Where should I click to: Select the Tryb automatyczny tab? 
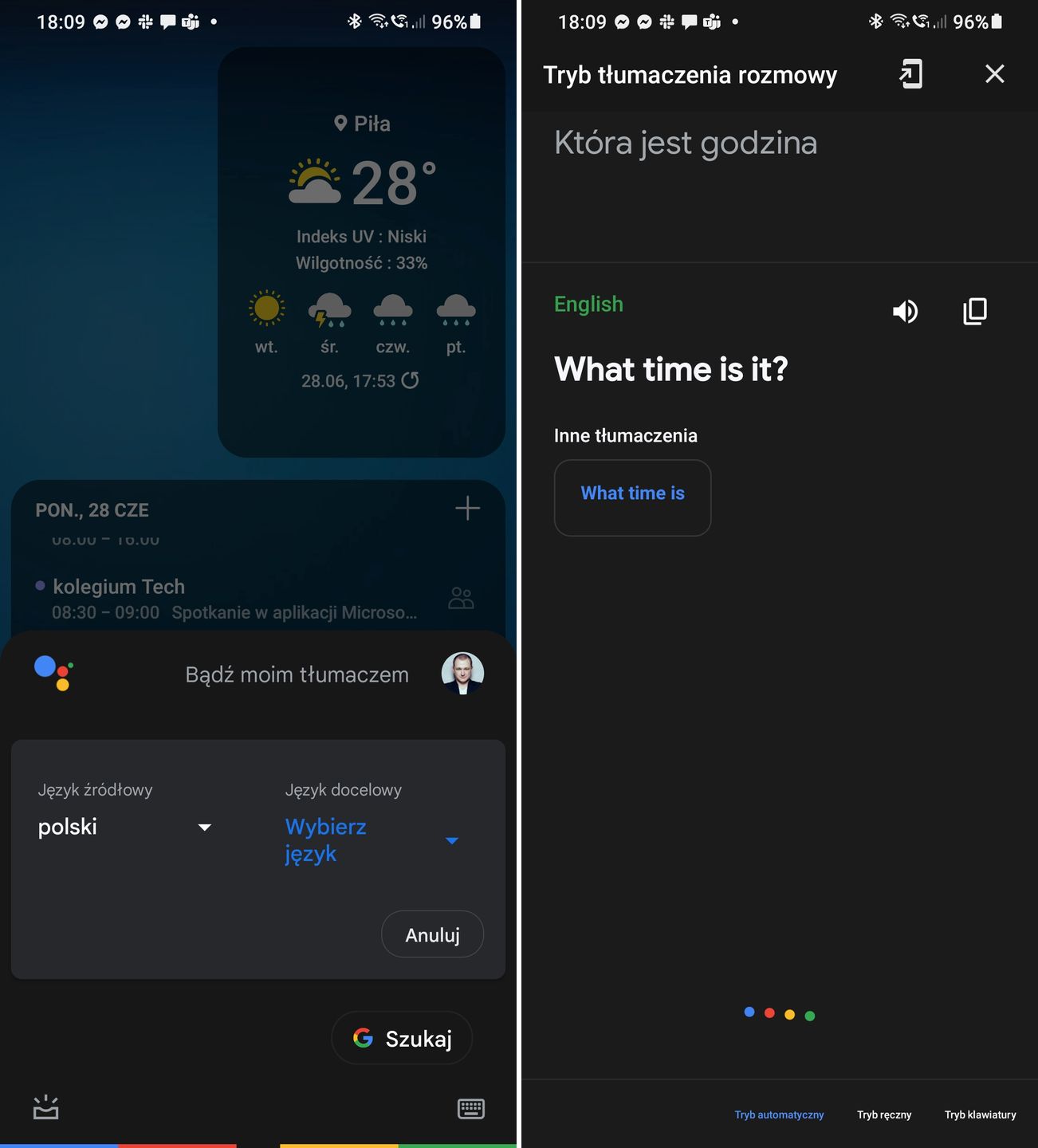coord(779,1115)
